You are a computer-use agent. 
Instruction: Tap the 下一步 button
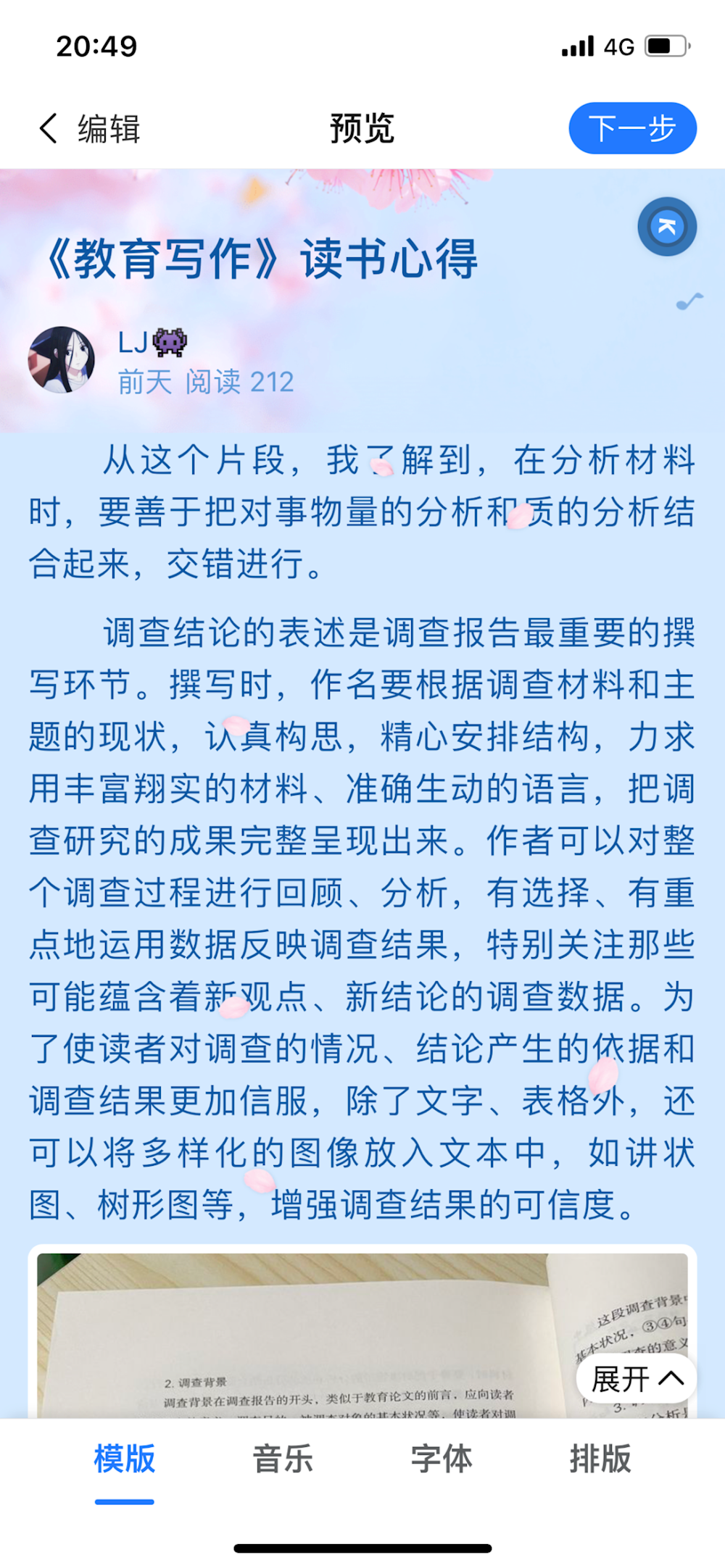click(632, 128)
